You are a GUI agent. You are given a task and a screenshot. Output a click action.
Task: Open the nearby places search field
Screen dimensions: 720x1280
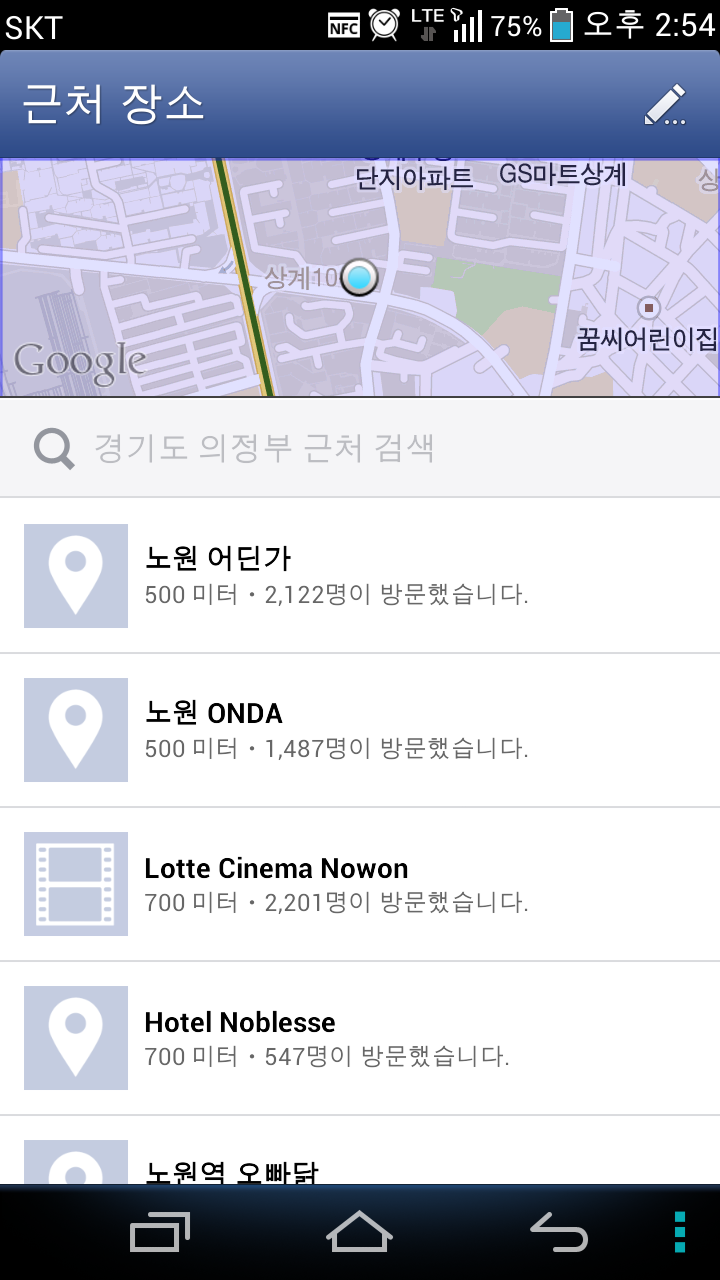[360, 447]
